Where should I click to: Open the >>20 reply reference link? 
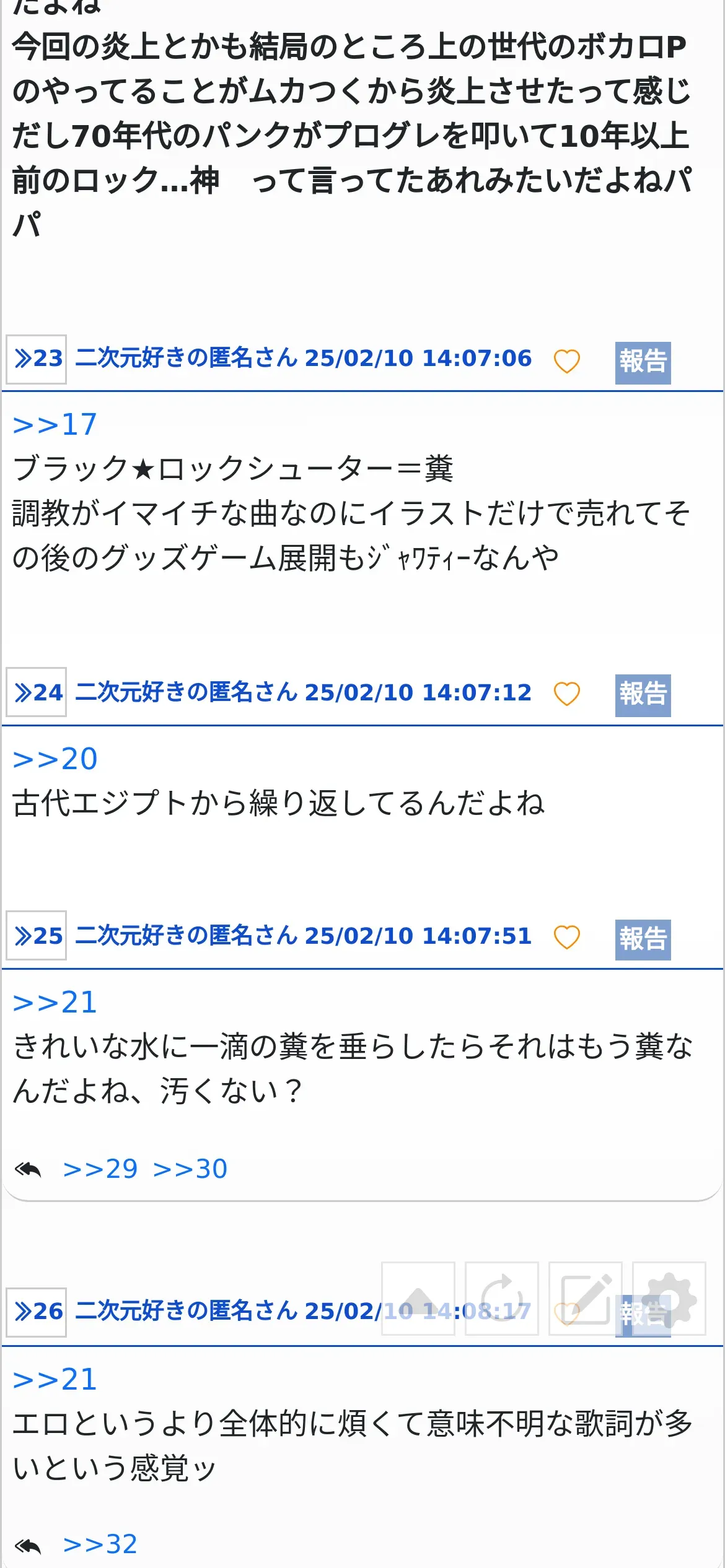point(55,759)
